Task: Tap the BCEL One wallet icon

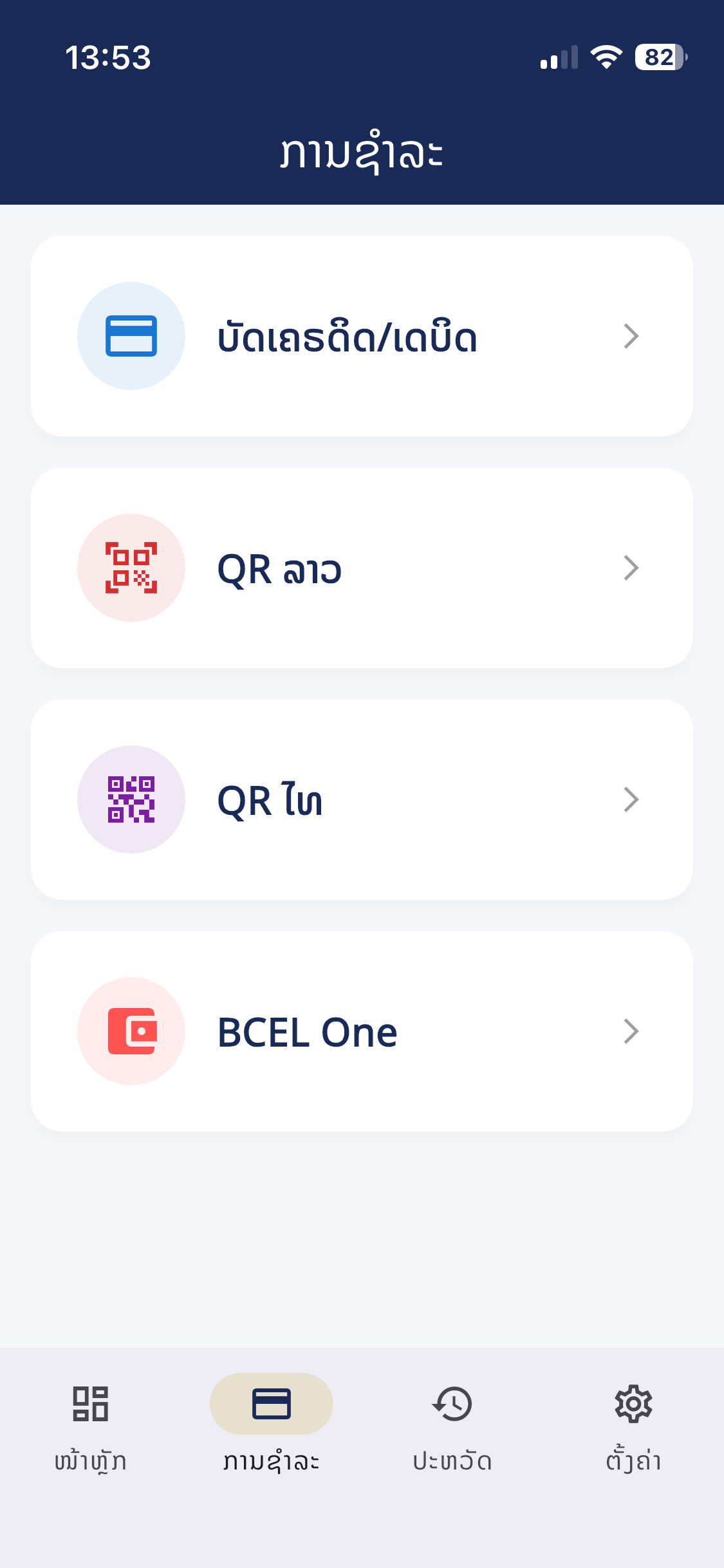Action: click(x=131, y=1031)
